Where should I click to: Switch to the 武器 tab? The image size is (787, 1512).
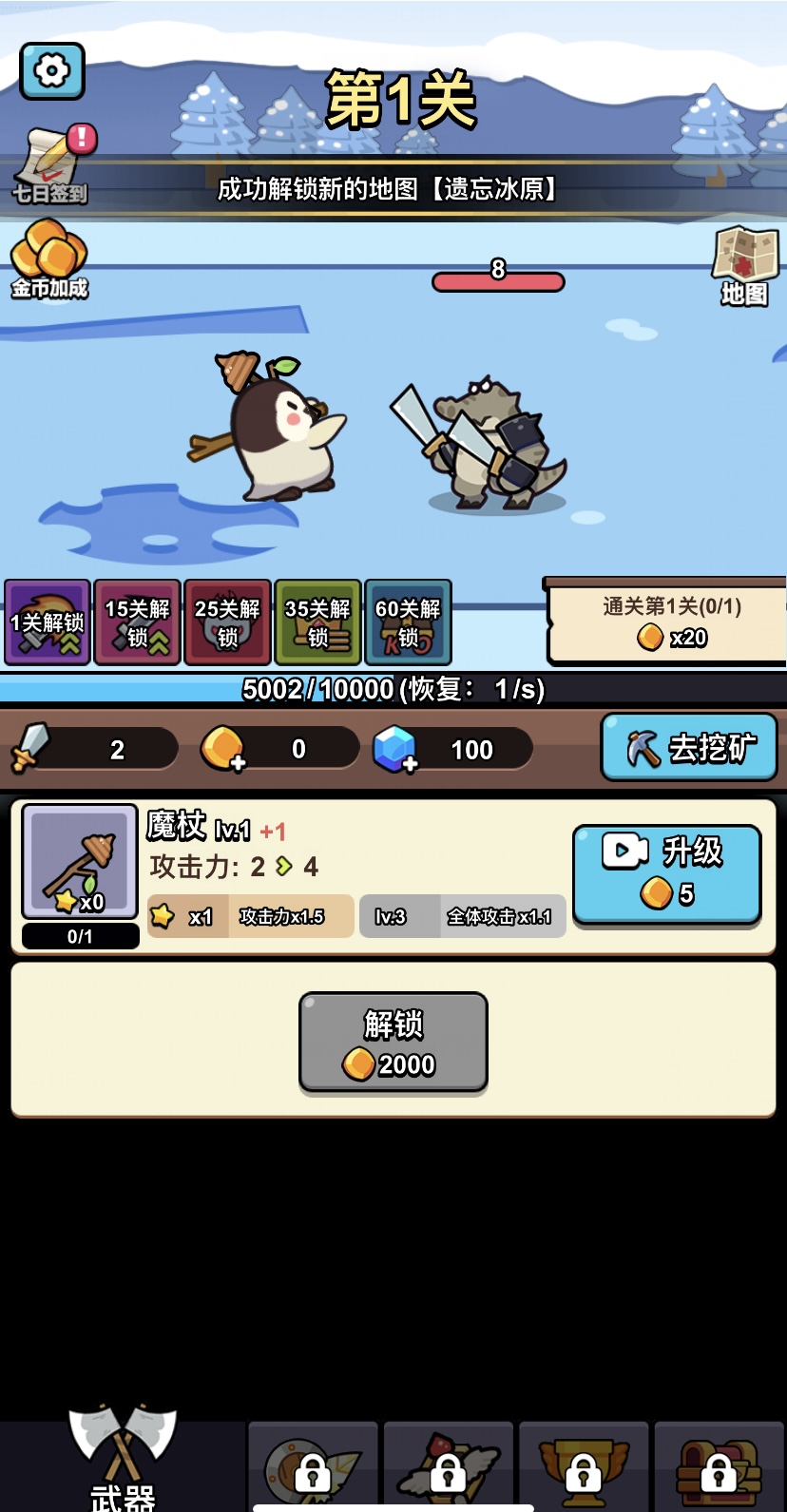tap(123, 1459)
